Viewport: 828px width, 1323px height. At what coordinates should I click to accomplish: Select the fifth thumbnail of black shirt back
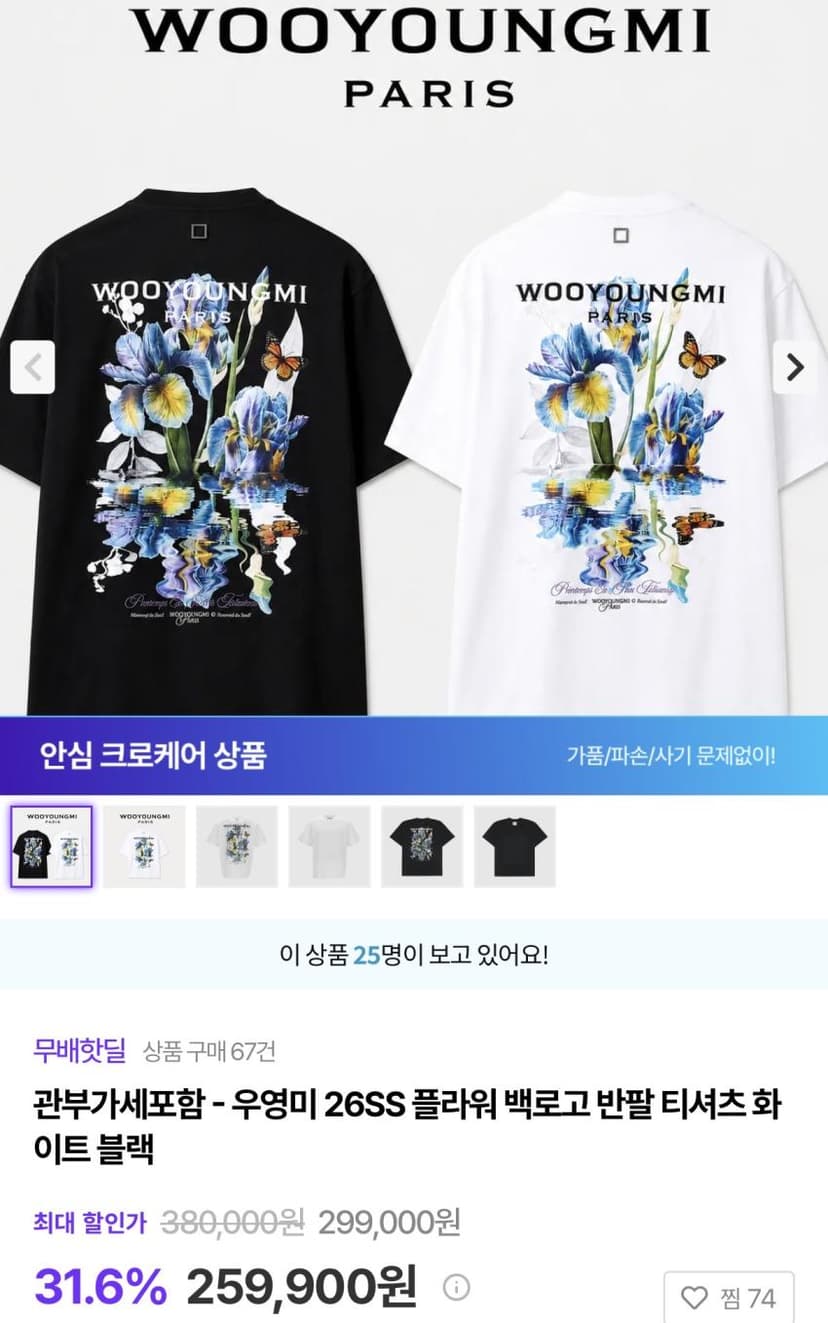pos(422,846)
